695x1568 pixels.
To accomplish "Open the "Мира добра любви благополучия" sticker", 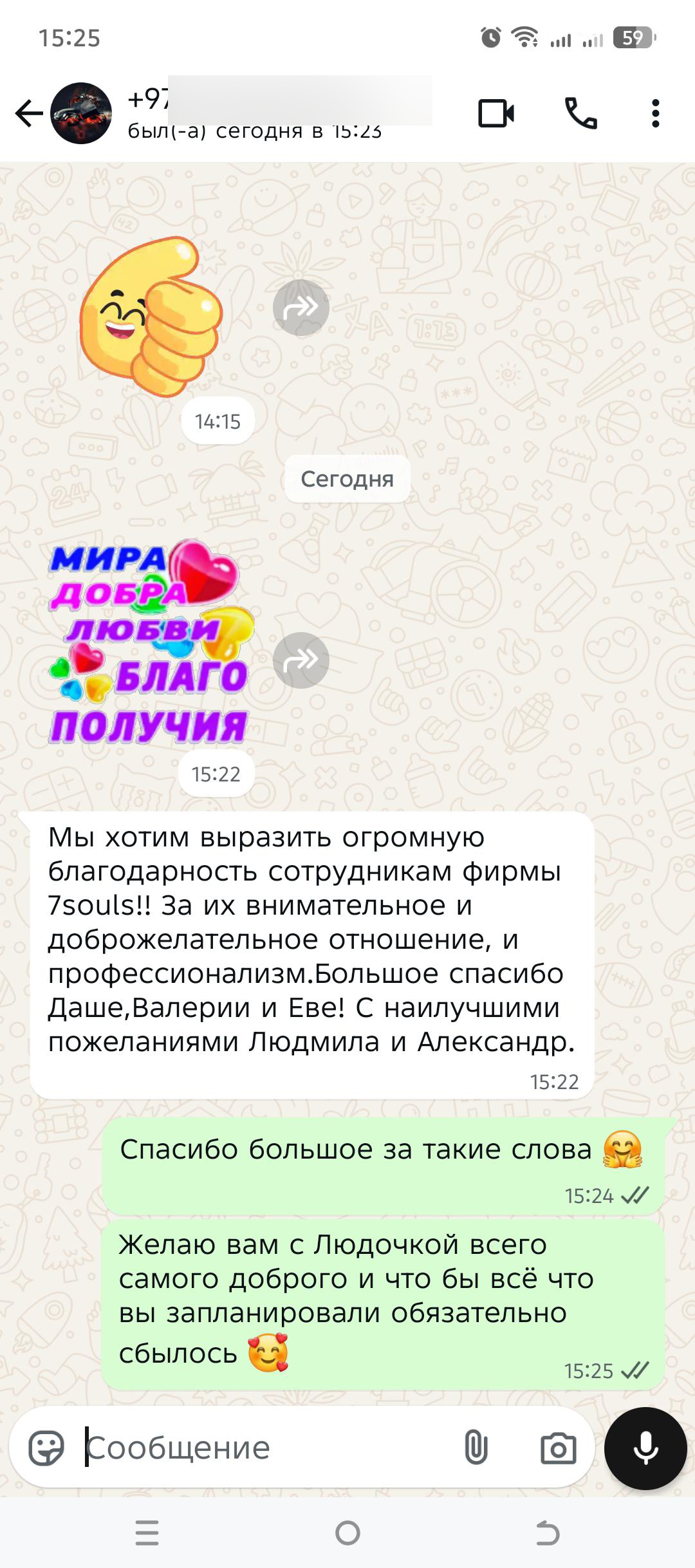I will [151, 642].
